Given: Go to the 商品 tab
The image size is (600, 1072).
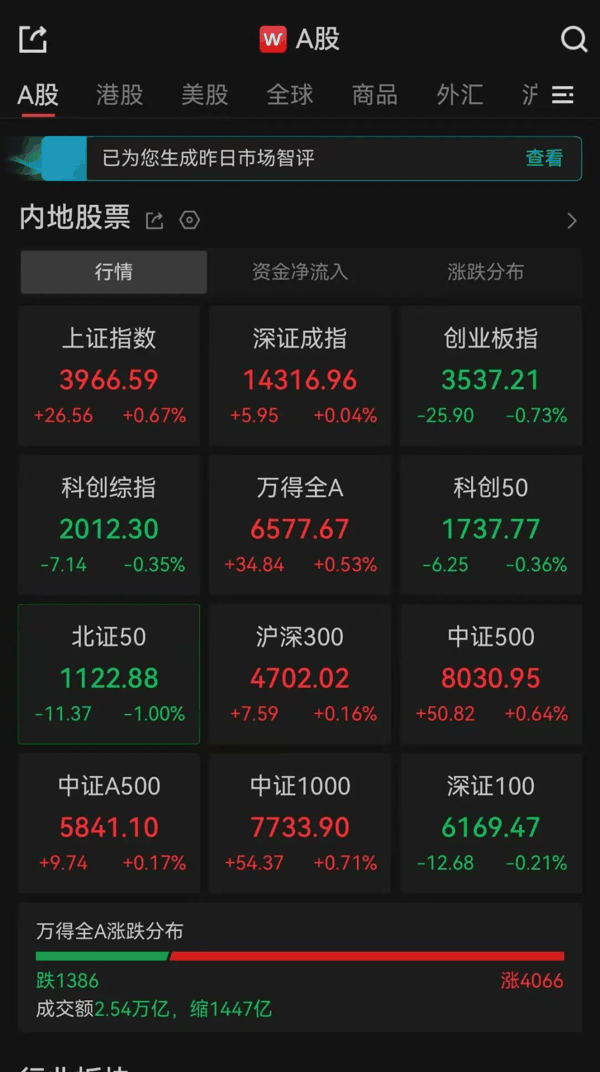Looking at the screenshot, I should (374, 94).
